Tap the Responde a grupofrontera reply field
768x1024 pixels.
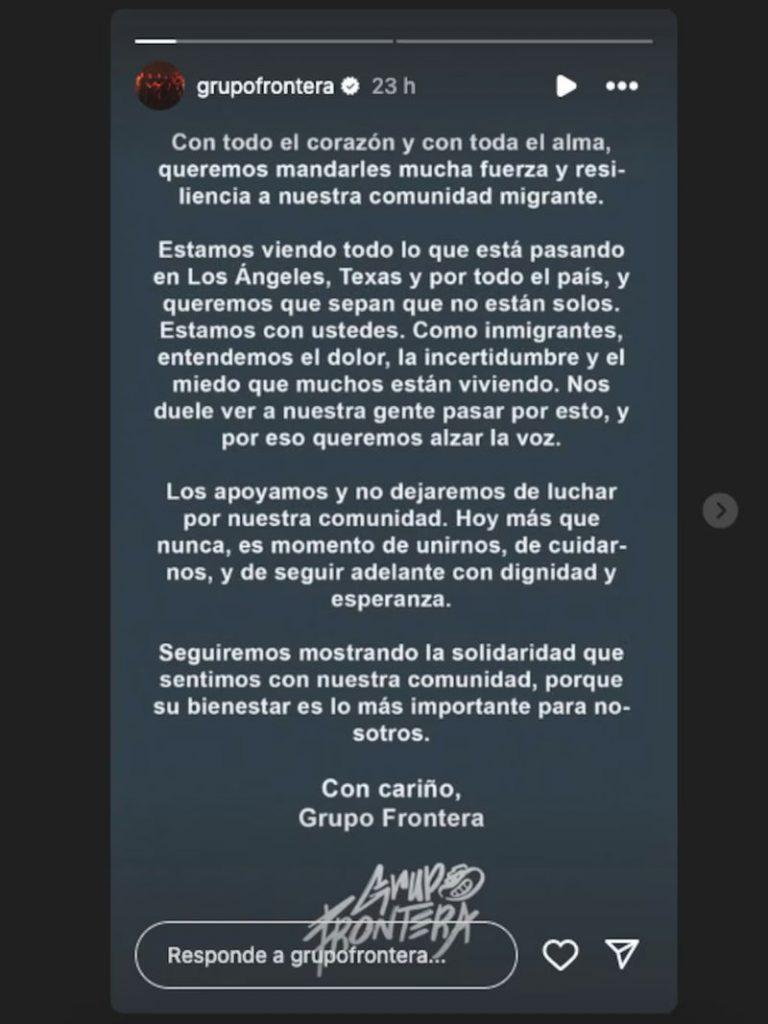(x=326, y=955)
